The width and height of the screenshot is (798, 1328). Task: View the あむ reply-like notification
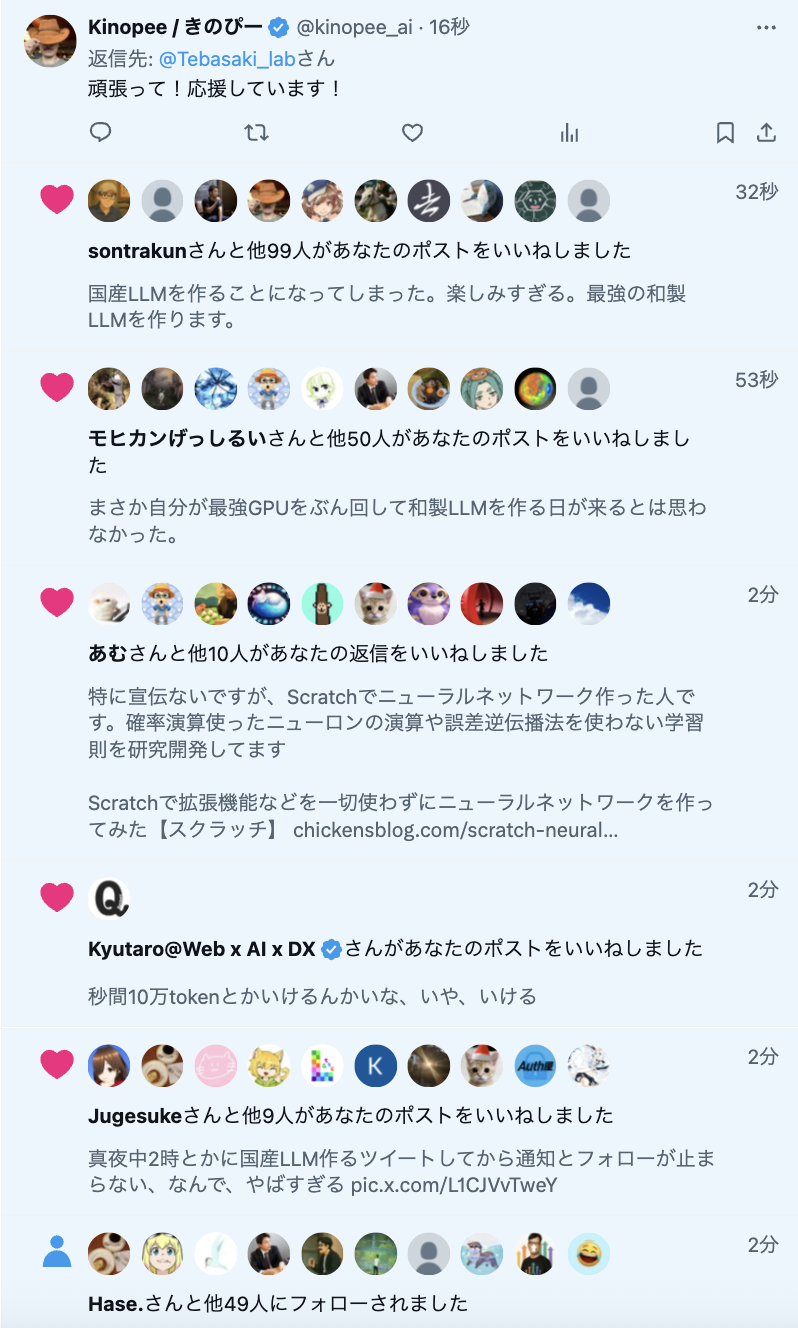(318, 653)
